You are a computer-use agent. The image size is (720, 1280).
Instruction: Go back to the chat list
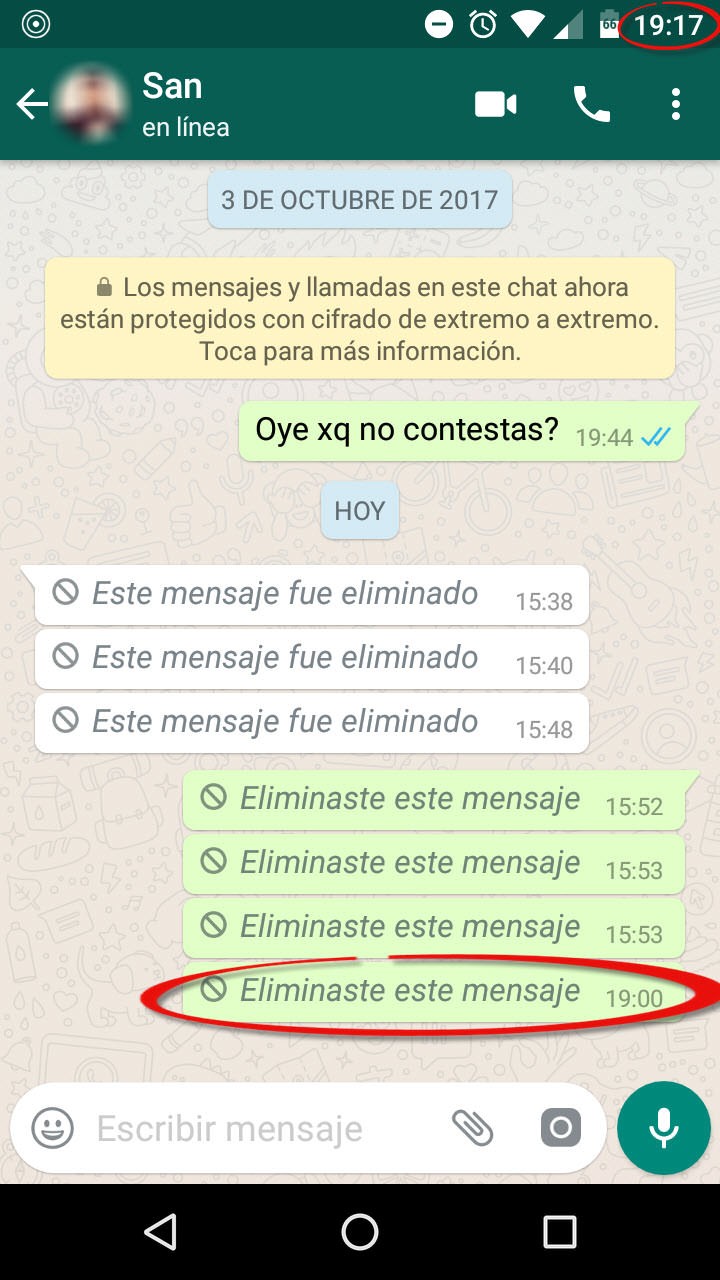(x=32, y=104)
